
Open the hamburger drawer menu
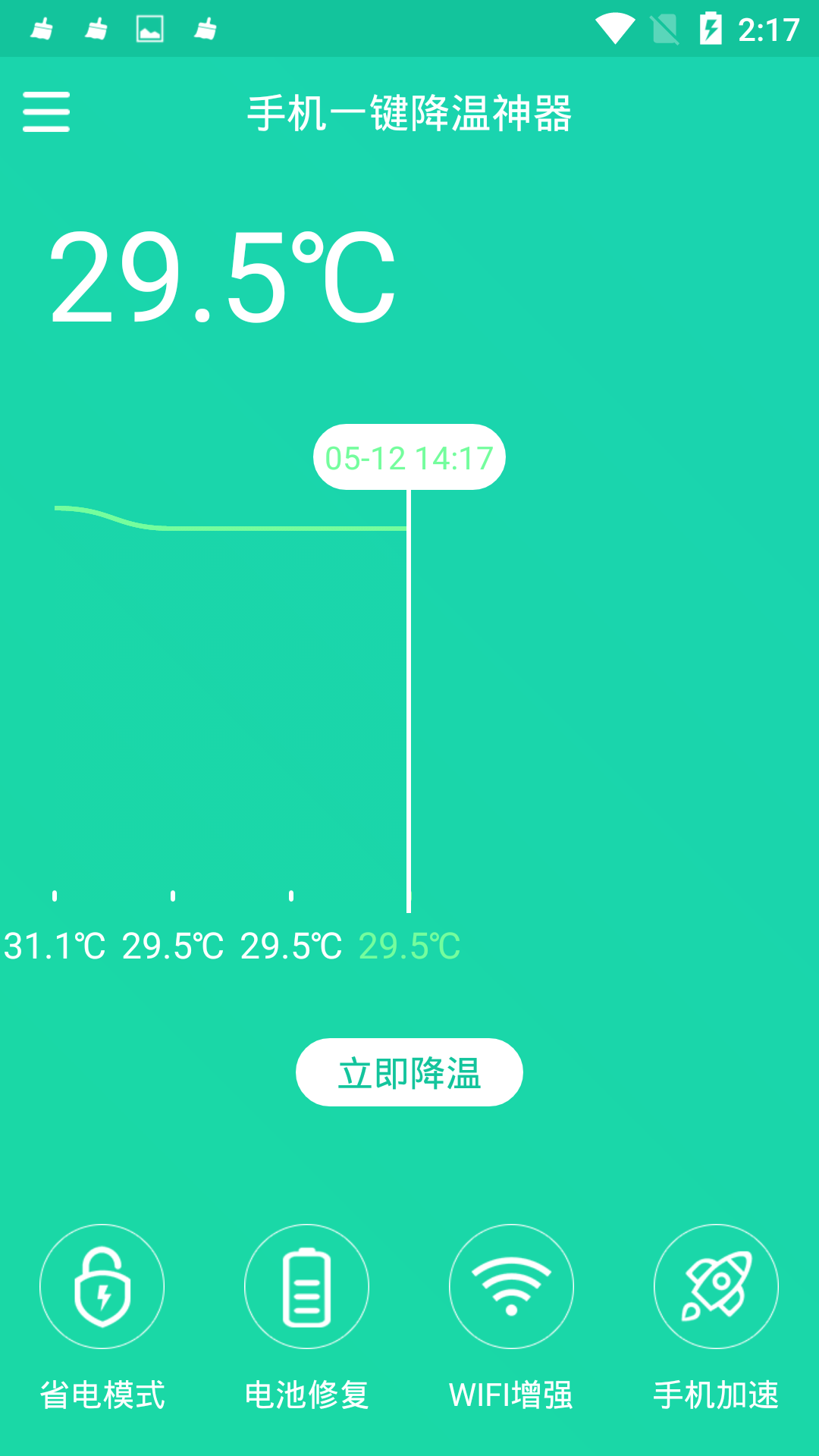point(46,112)
